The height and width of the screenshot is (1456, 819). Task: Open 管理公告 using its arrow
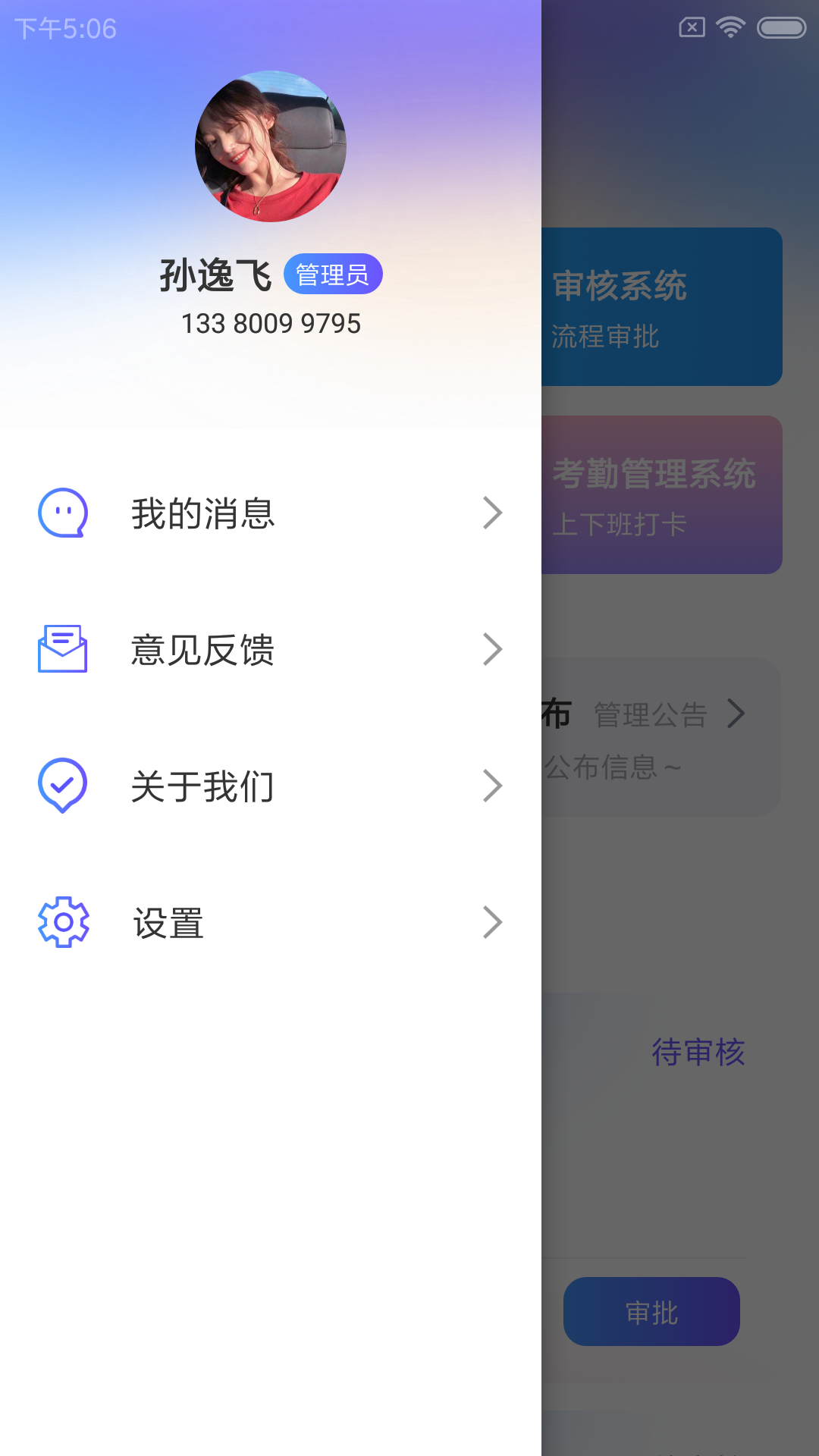click(x=737, y=713)
